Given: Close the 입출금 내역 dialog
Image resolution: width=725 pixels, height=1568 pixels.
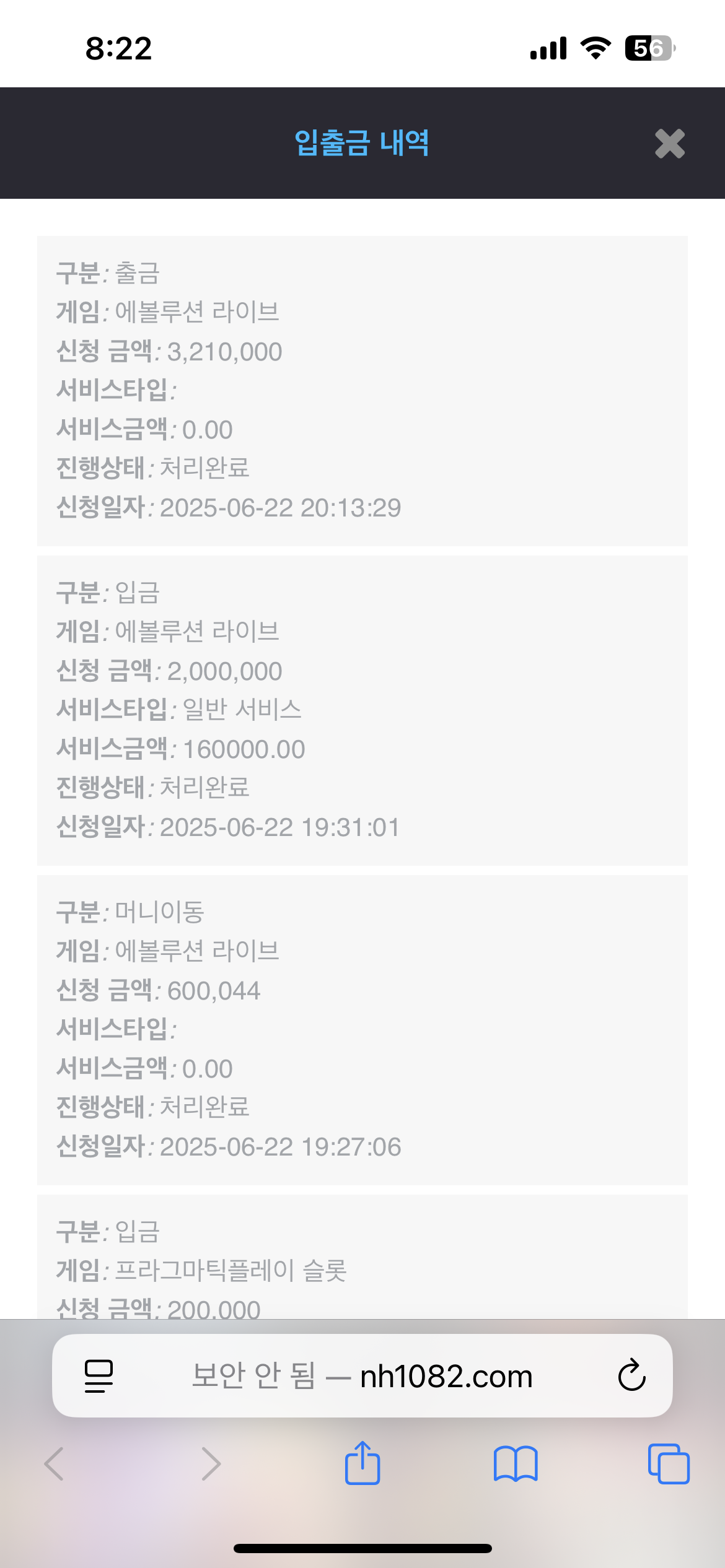Looking at the screenshot, I should [x=669, y=144].
